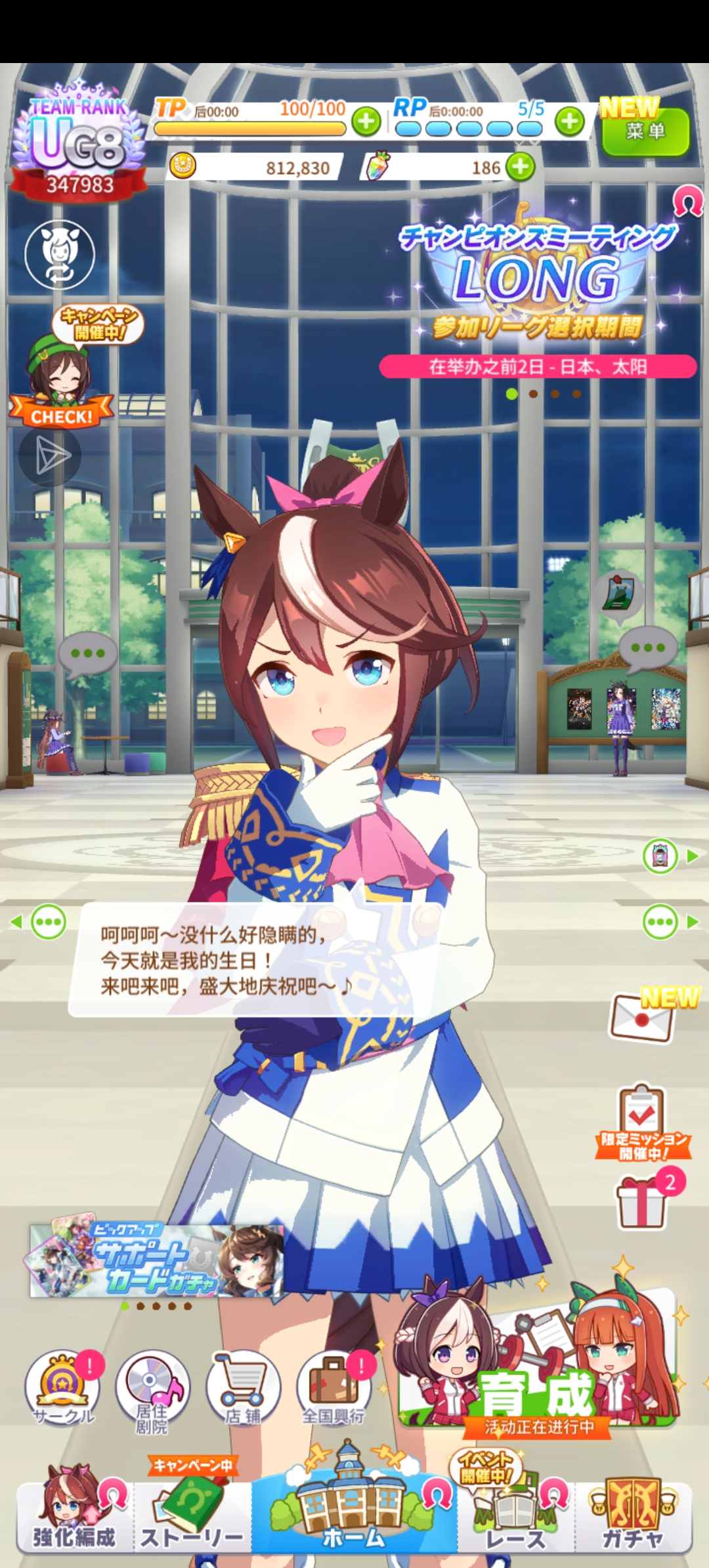Open 全国興行 suitcase icon
The image size is (709, 1568).
(333, 1387)
